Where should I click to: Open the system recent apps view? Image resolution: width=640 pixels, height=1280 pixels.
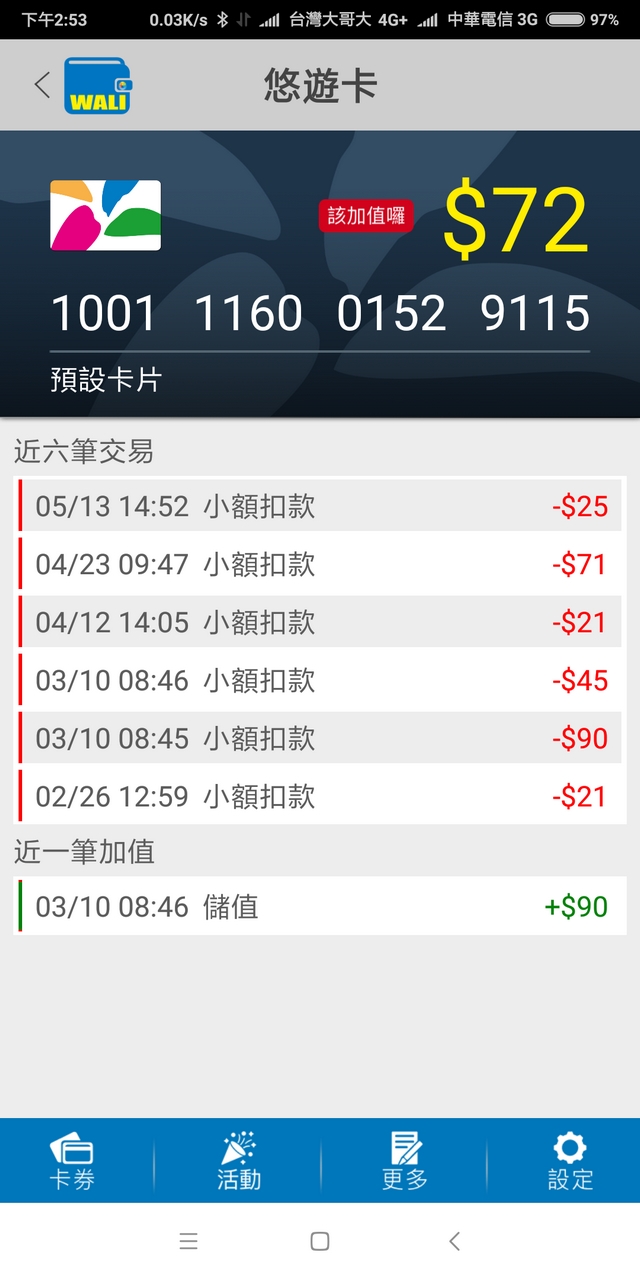[188, 1241]
